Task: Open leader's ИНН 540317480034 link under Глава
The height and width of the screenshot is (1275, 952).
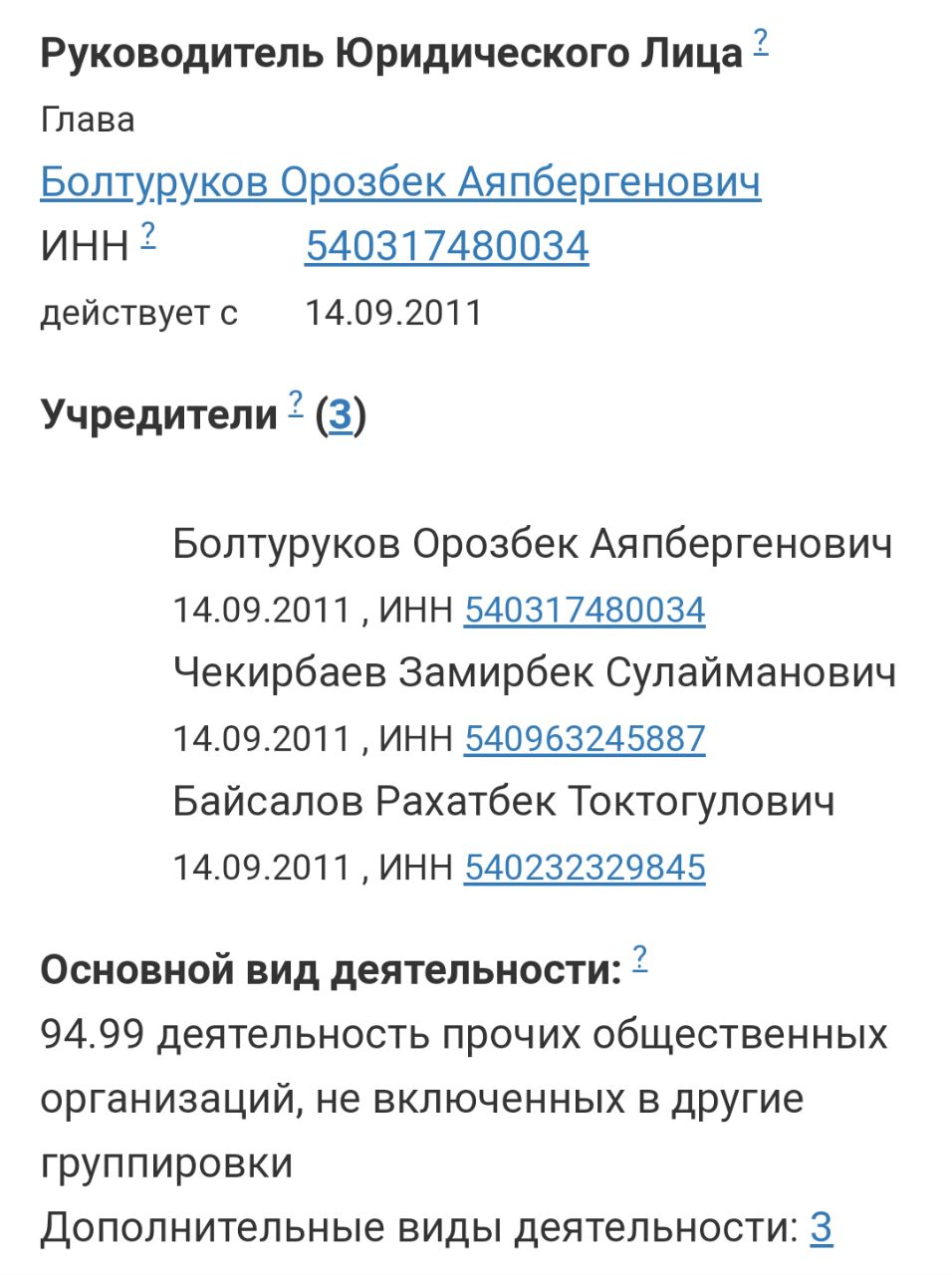Action: (x=446, y=247)
